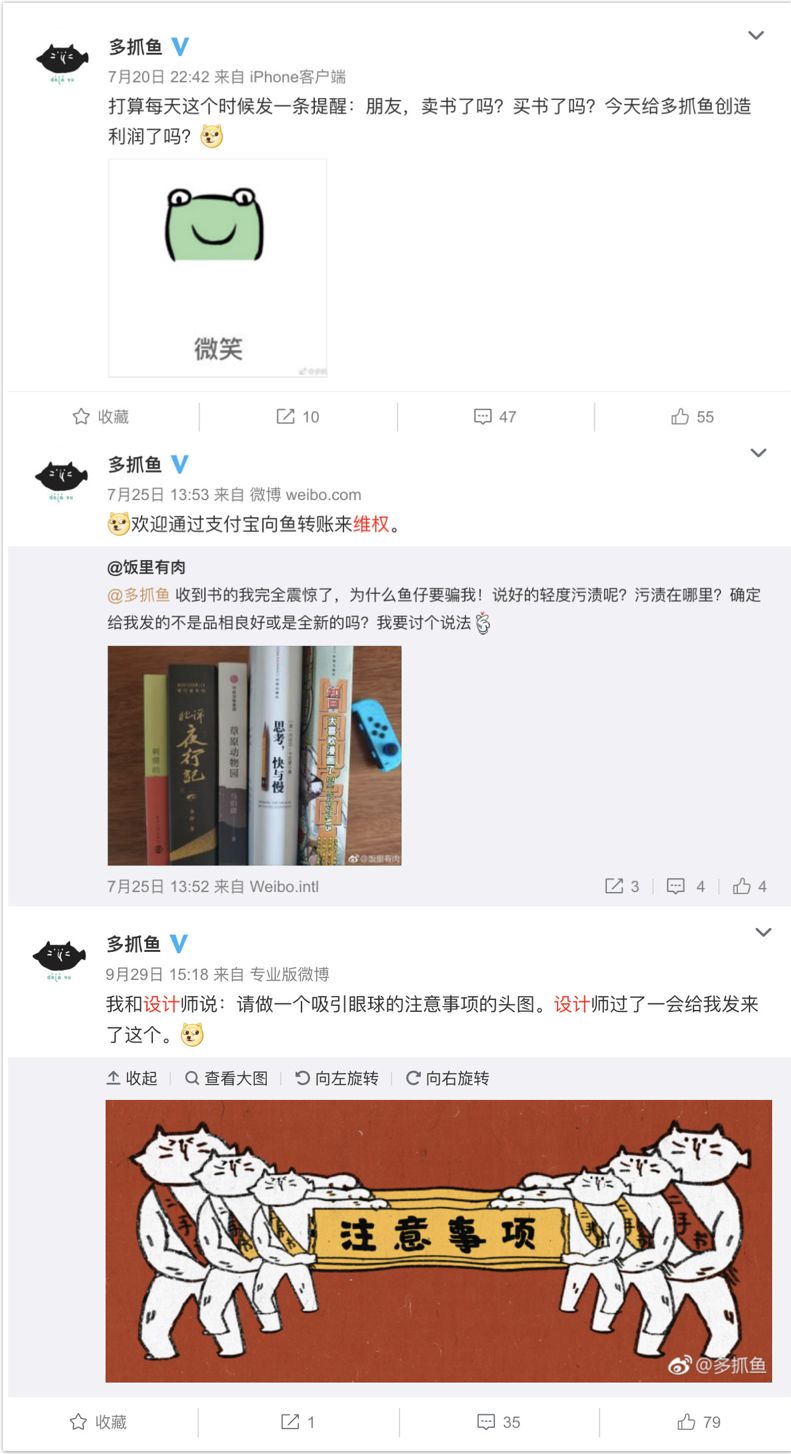
Task: Rotate image left with 向左旋转
Action: [337, 1078]
